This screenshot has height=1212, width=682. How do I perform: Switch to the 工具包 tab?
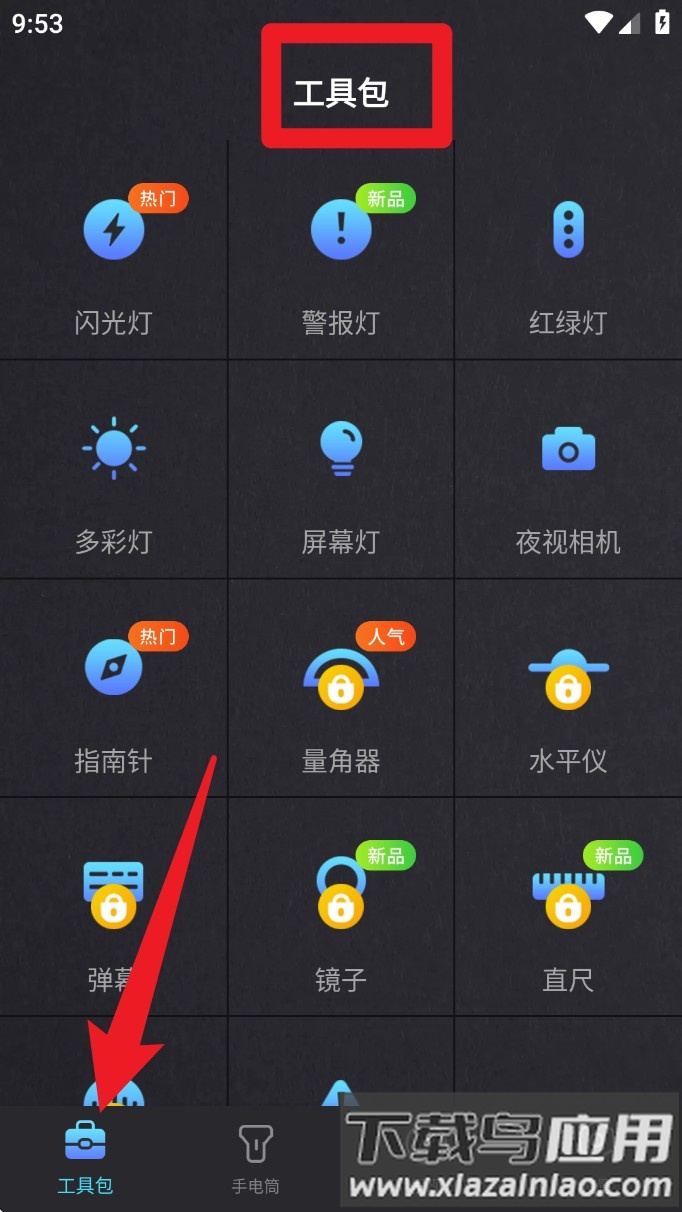tap(85, 1158)
